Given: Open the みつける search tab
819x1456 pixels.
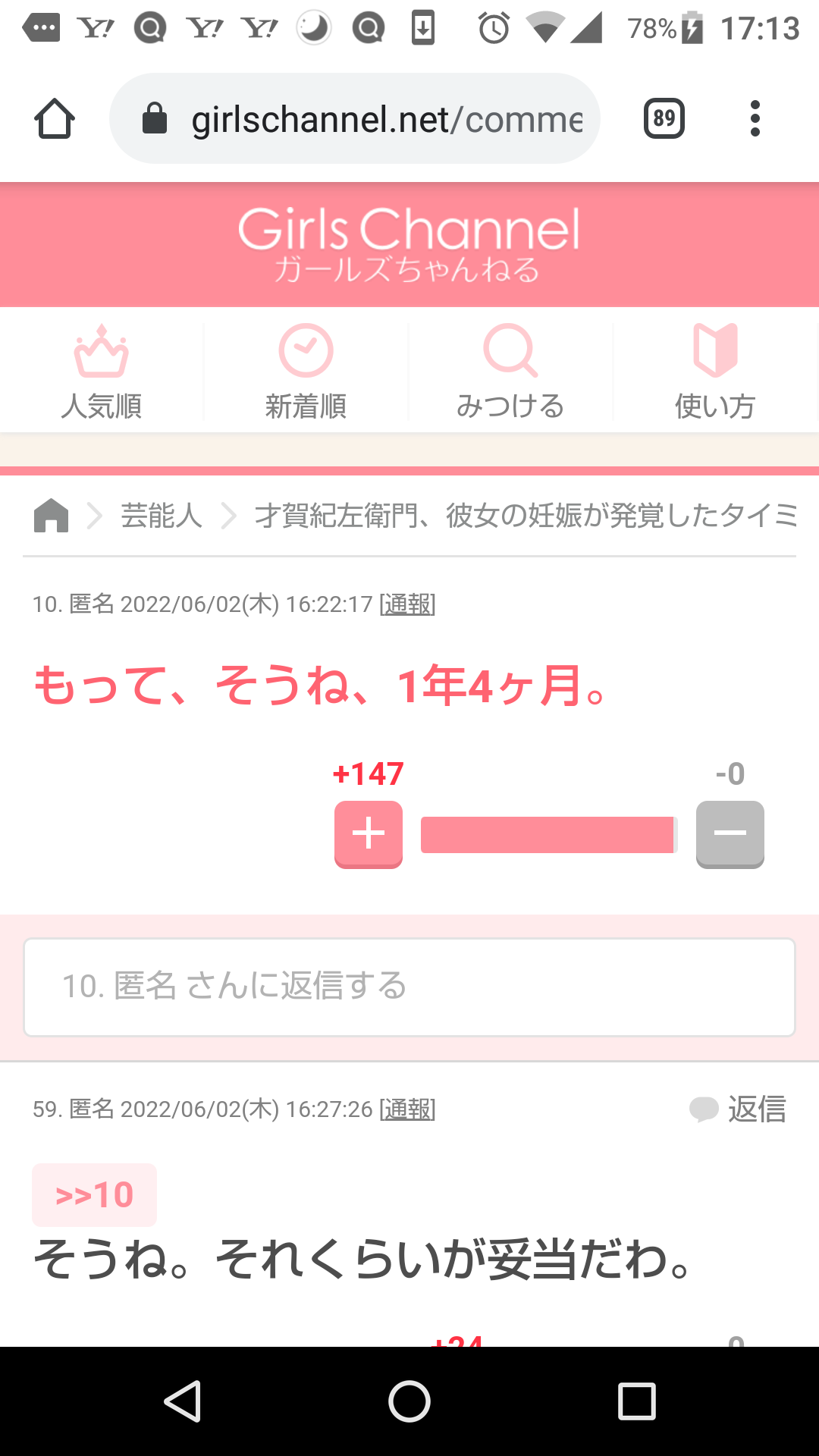Looking at the screenshot, I should (x=510, y=372).
